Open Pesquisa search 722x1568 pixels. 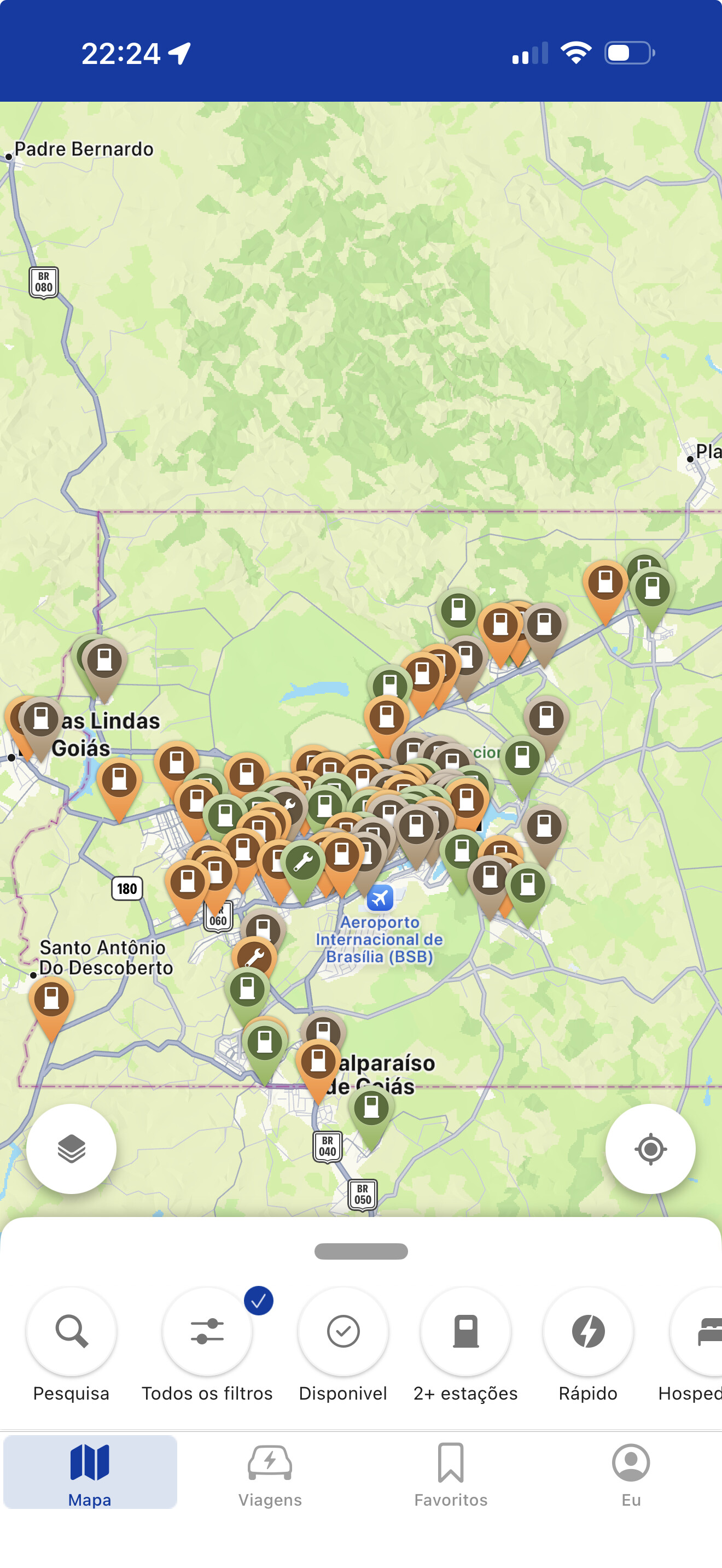[71, 1331]
